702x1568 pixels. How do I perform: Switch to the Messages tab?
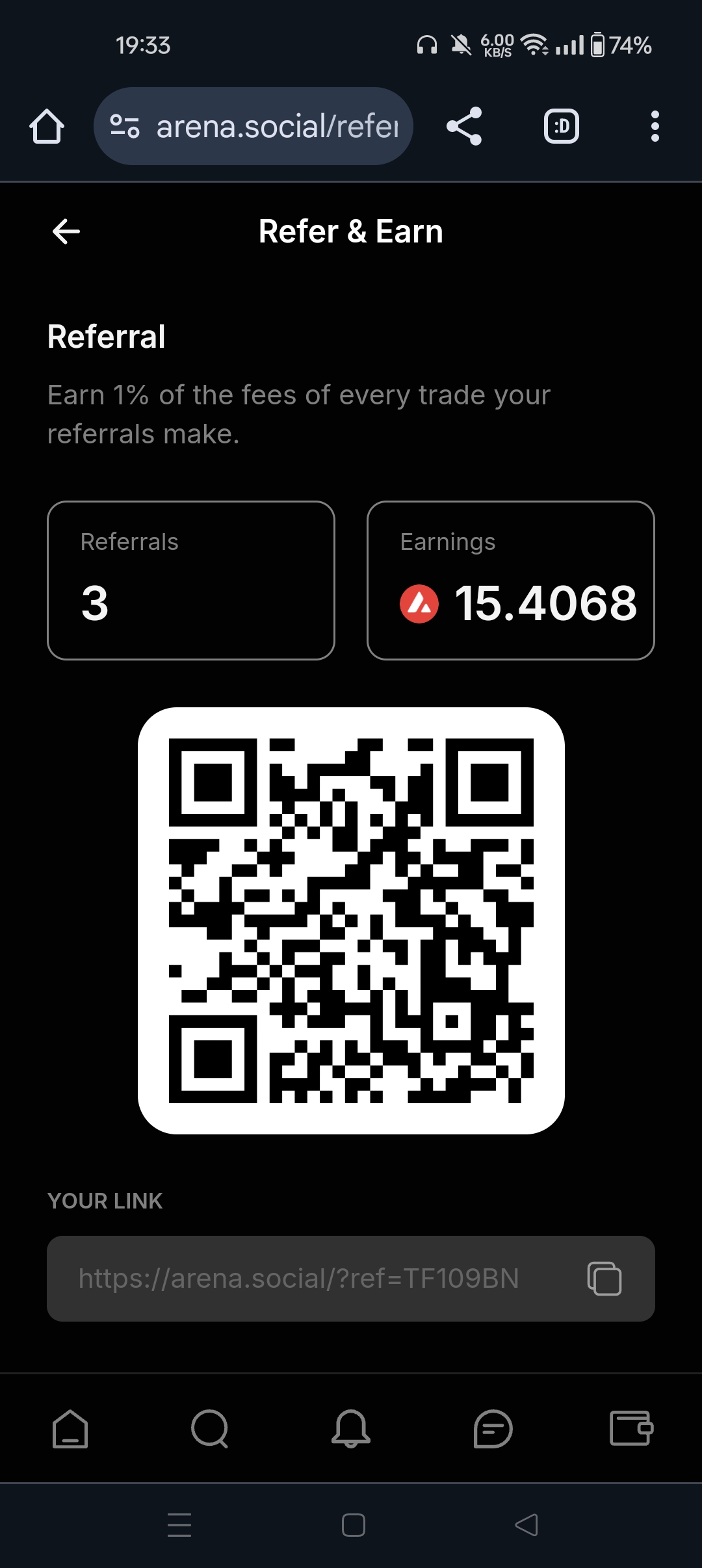click(x=493, y=1428)
